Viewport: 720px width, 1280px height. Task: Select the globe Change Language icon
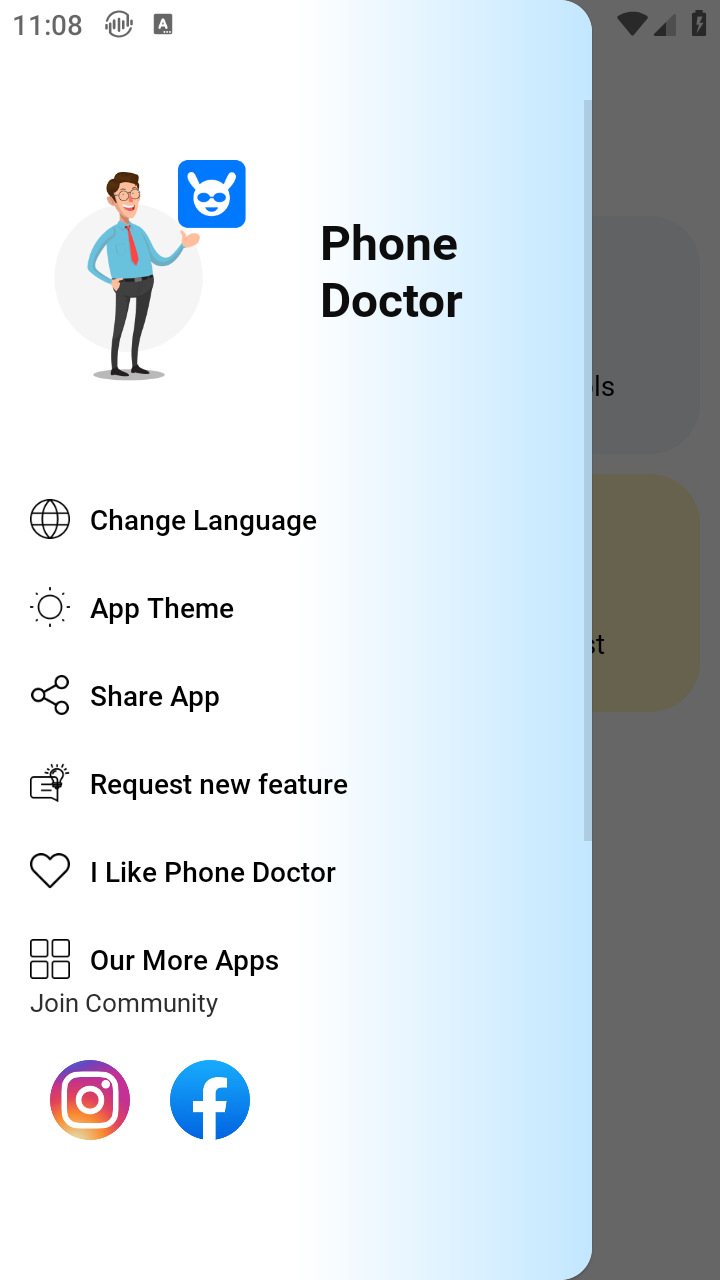[50, 519]
